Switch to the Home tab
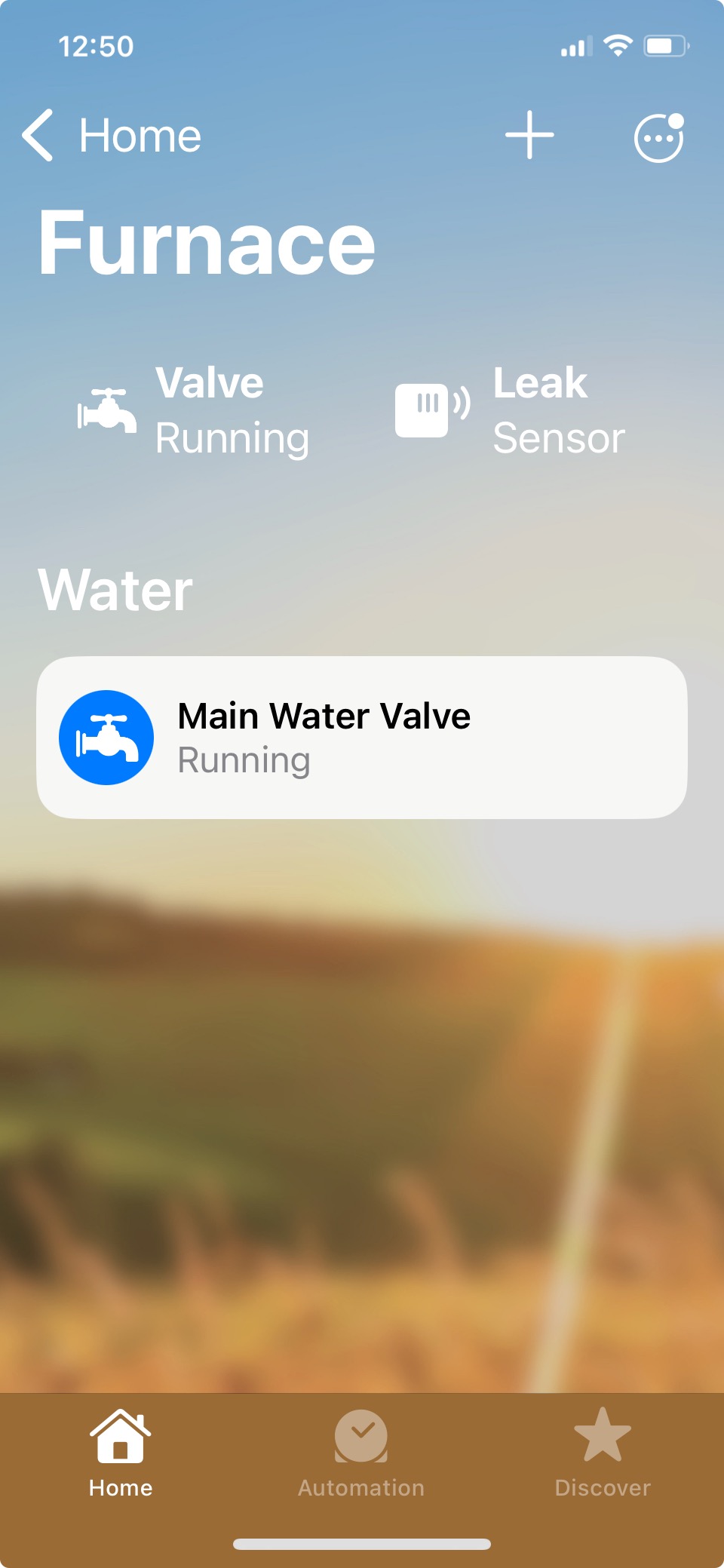 click(121, 1453)
